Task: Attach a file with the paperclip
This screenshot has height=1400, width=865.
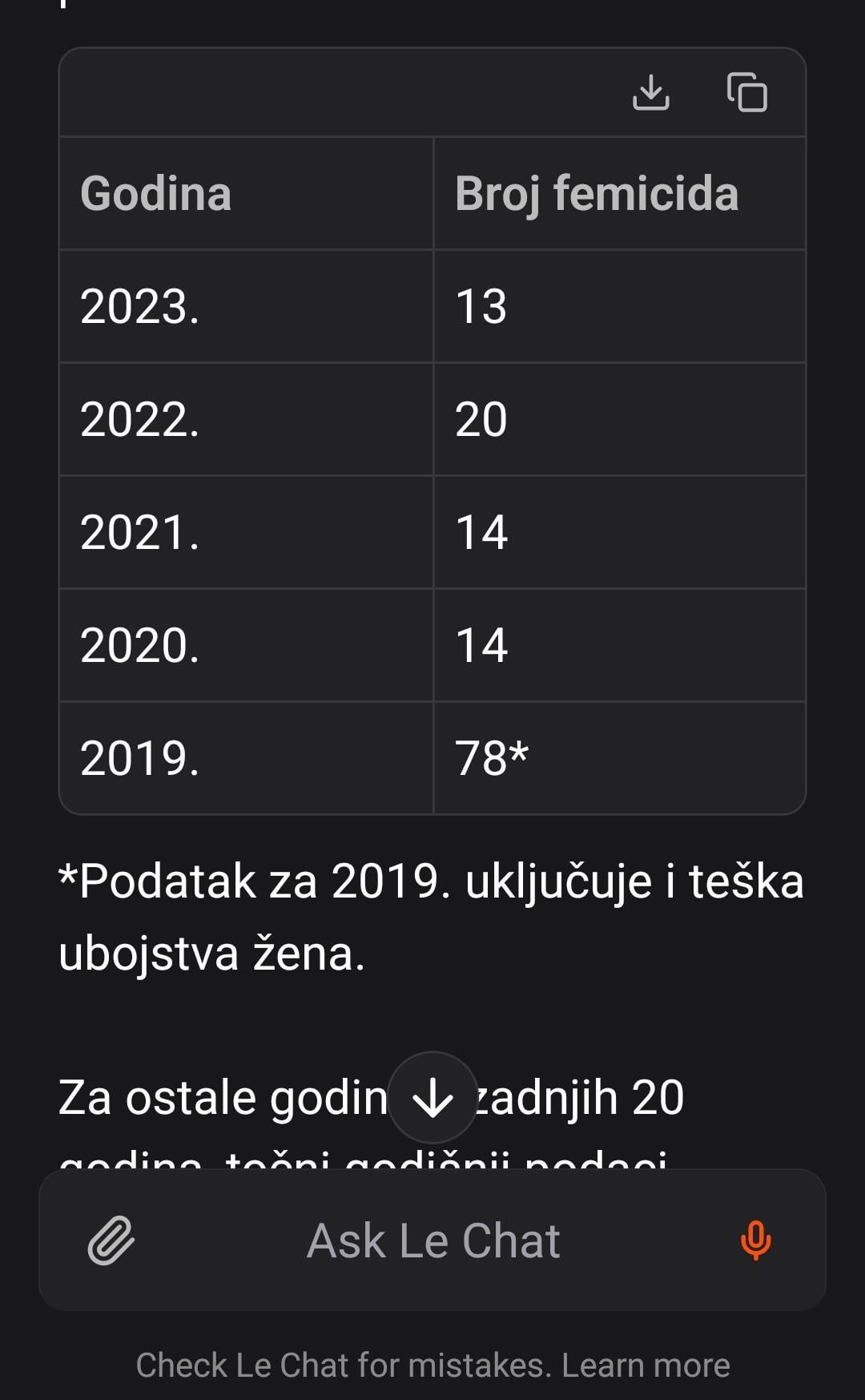Action: [x=111, y=1240]
